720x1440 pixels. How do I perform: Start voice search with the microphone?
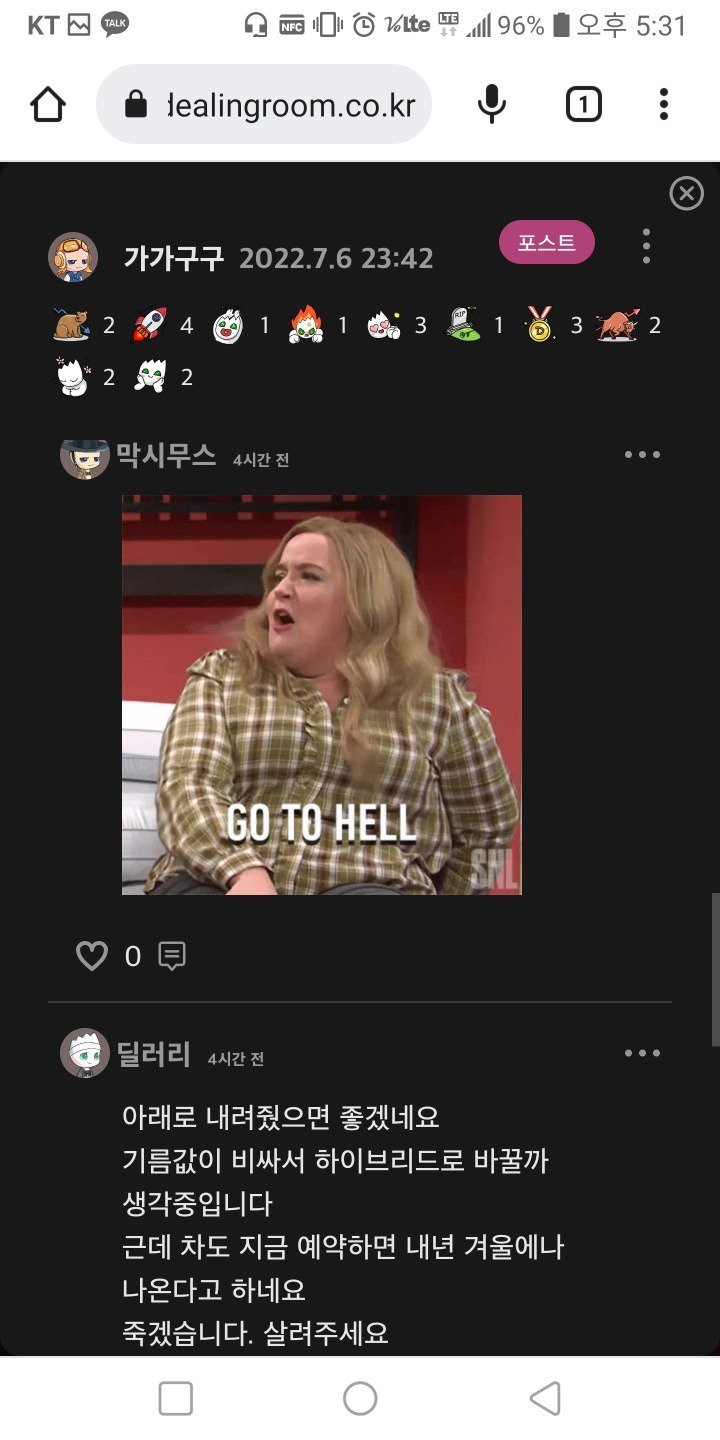click(491, 104)
